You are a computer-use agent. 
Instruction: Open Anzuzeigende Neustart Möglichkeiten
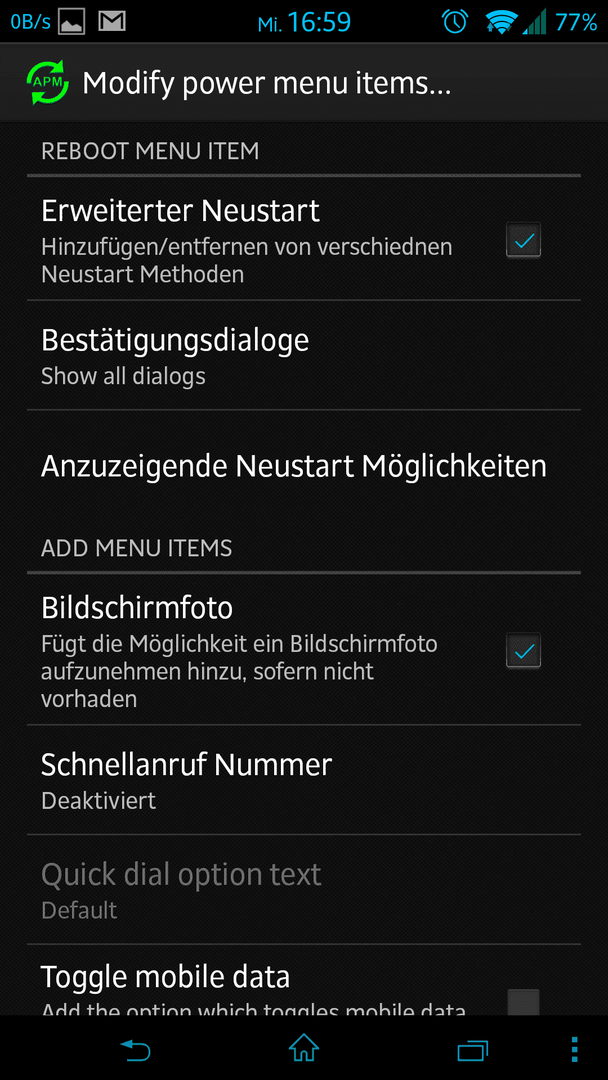(304, 466)
